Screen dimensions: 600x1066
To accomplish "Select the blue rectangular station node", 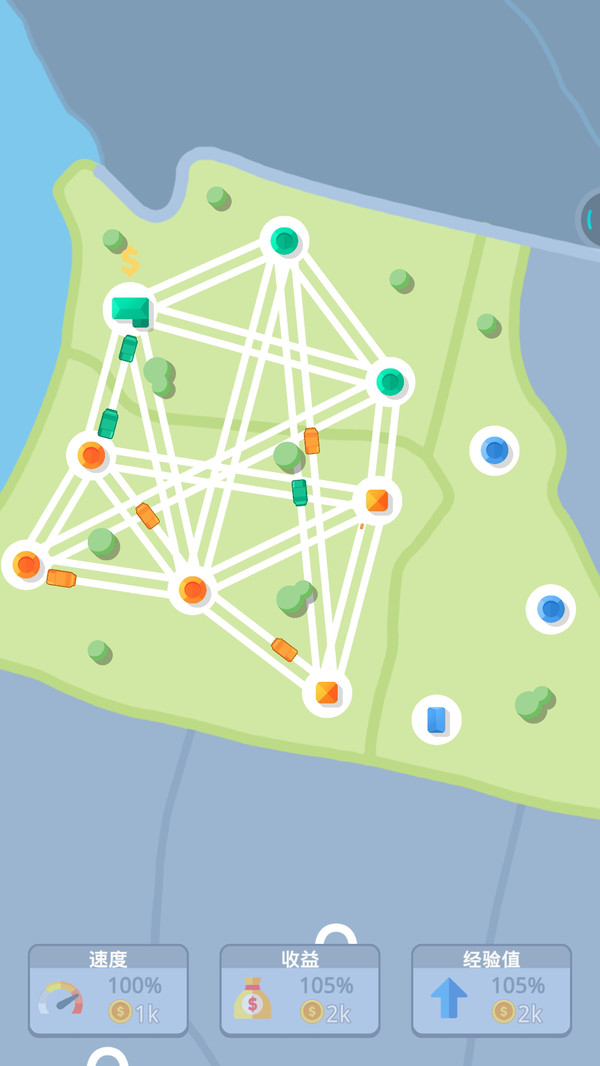I will [x=436, y=720].
